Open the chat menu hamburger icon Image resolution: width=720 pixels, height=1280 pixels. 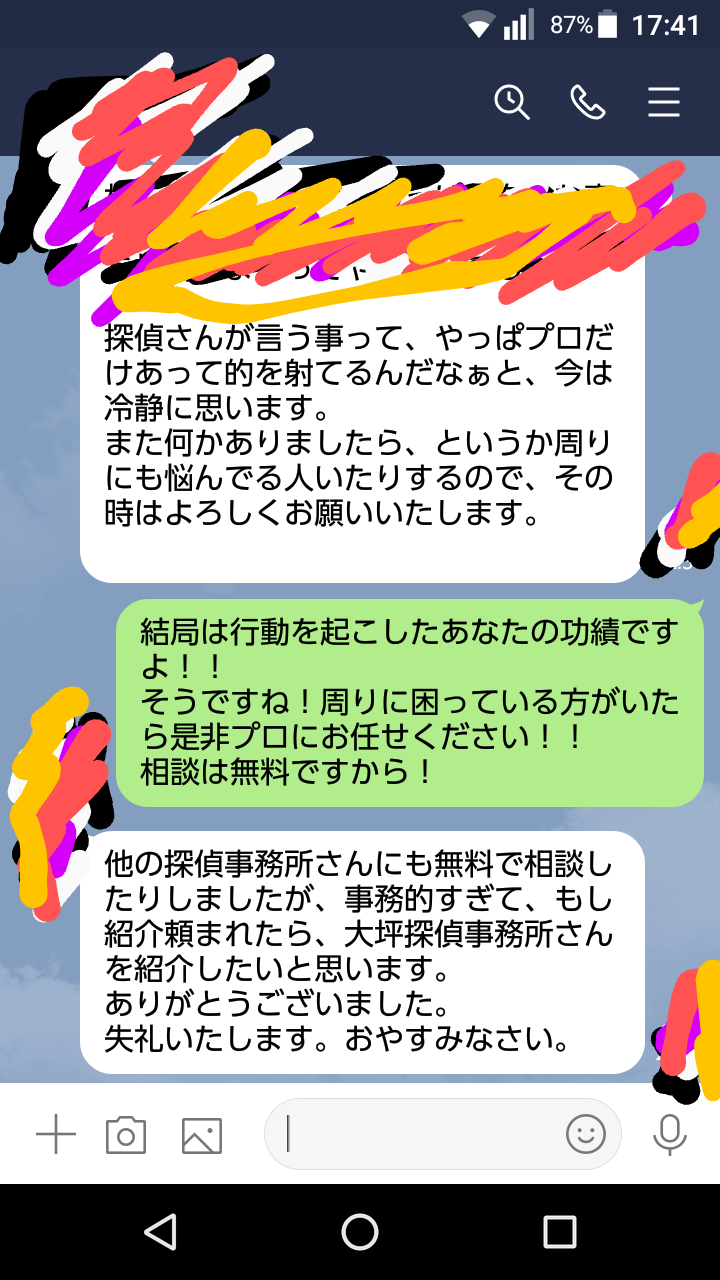coord(664,102)
